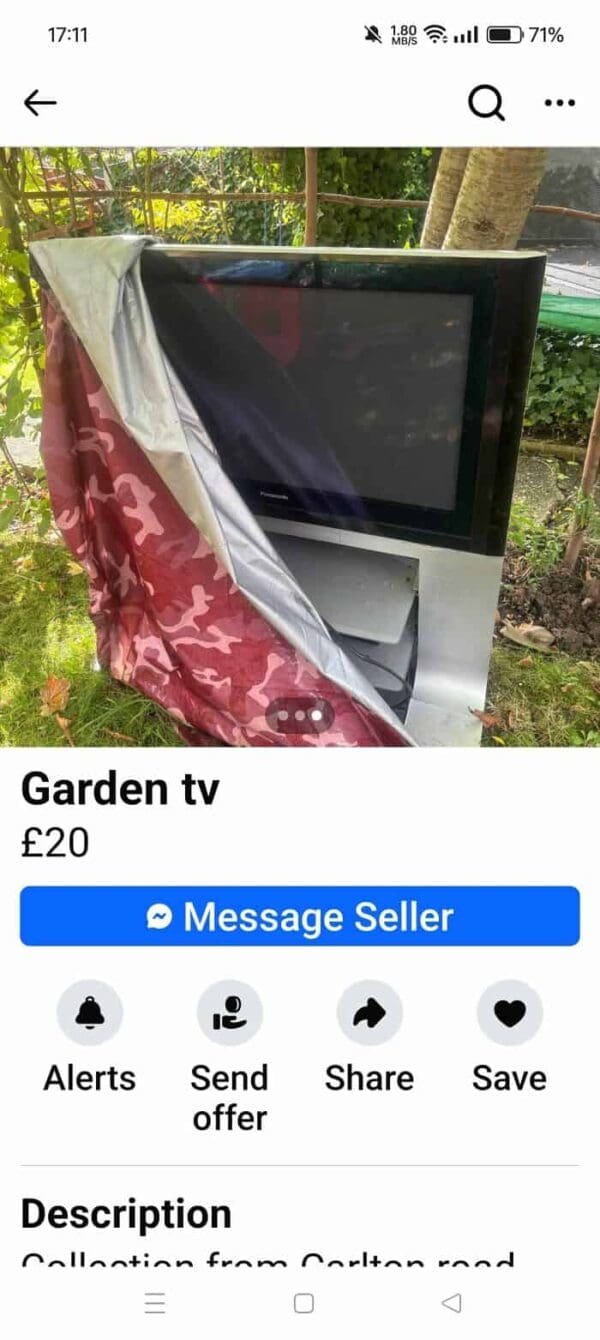Tap the photo page indicator dots
Image resolution: width=600 pixels, height=1340 pixels.
coord(300,716)
